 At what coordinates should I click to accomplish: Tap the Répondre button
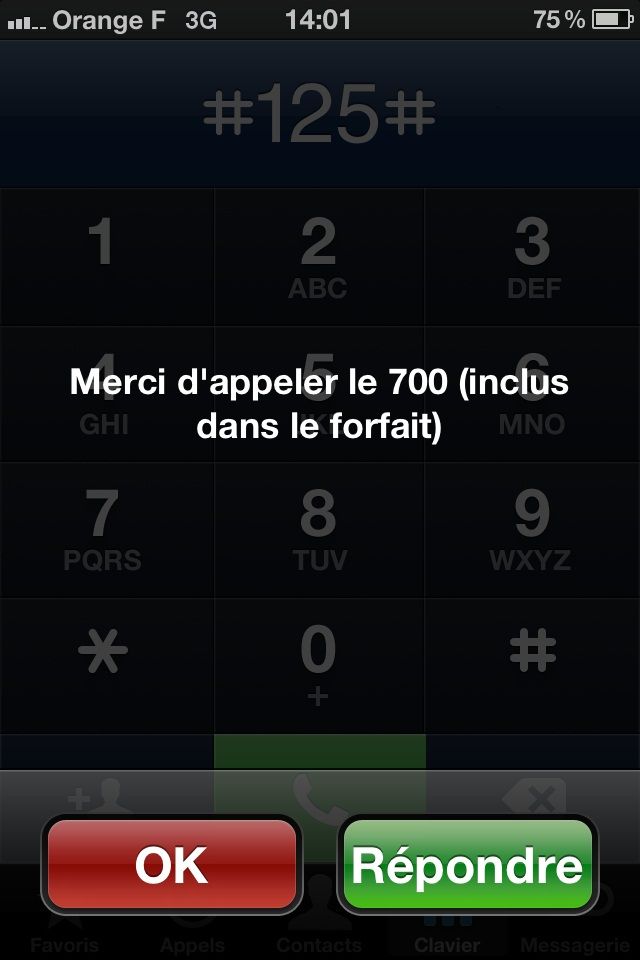click(467, 864)
